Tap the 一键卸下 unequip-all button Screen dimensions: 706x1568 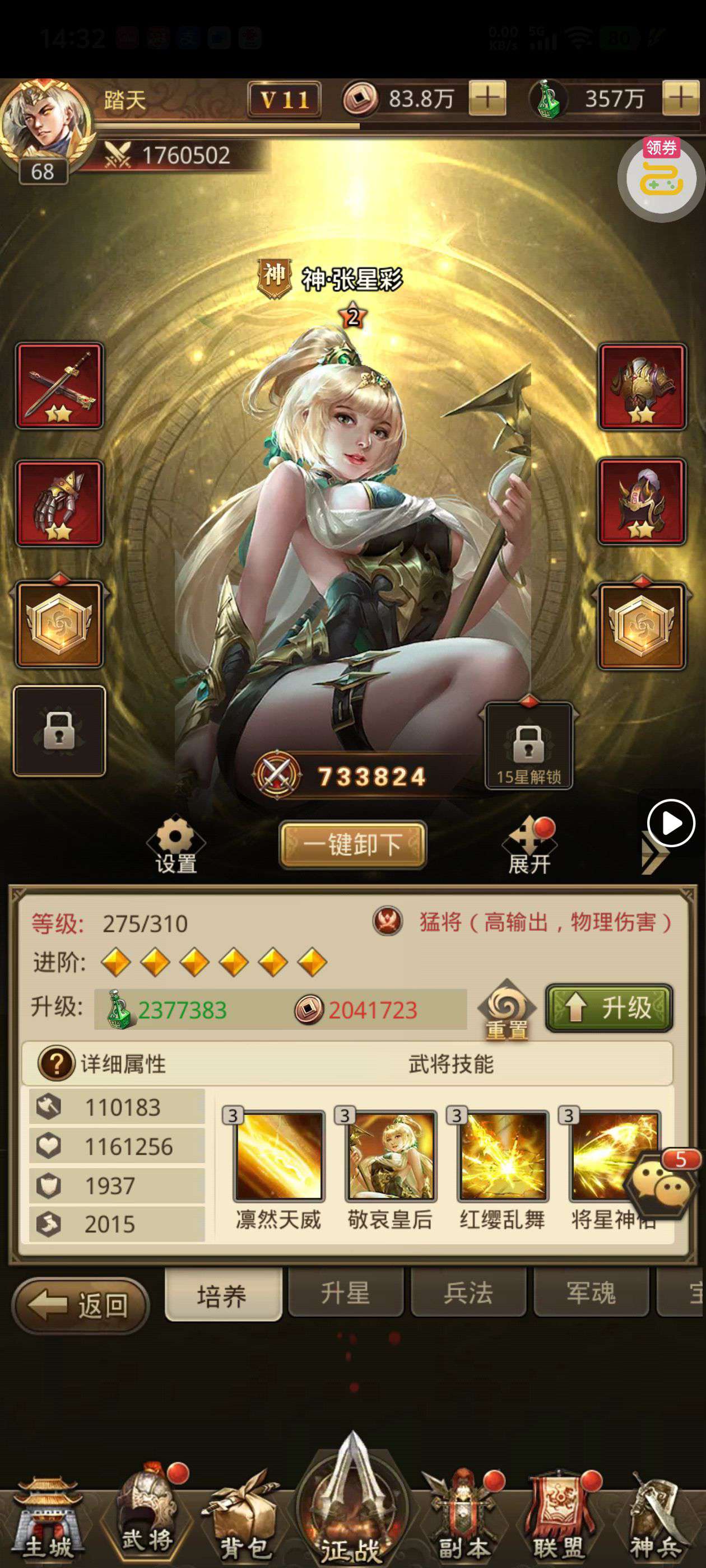click(x=352, y=844)
